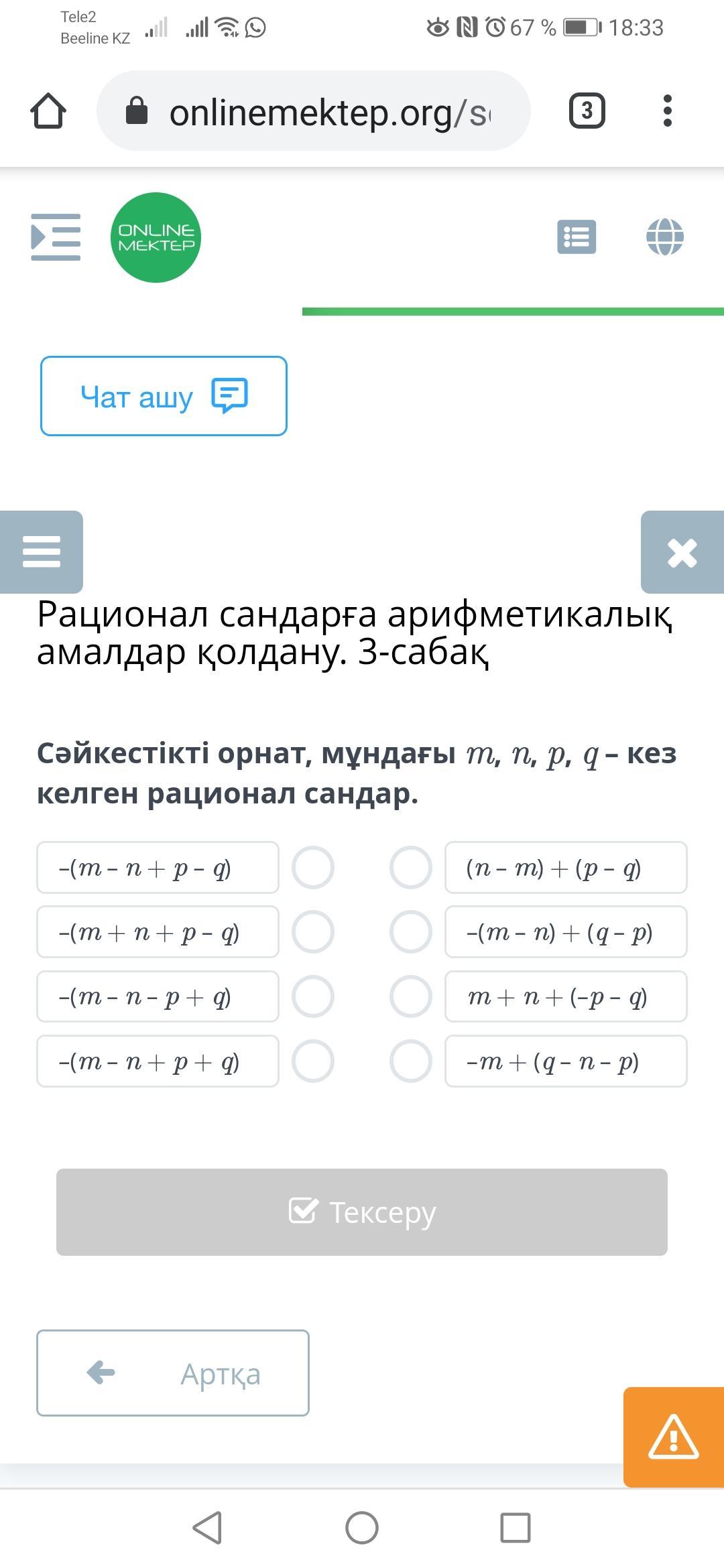Select circle next to (n − m) + (p − q)
Viewport: 724px width, 1568px height.
(411, 868)
